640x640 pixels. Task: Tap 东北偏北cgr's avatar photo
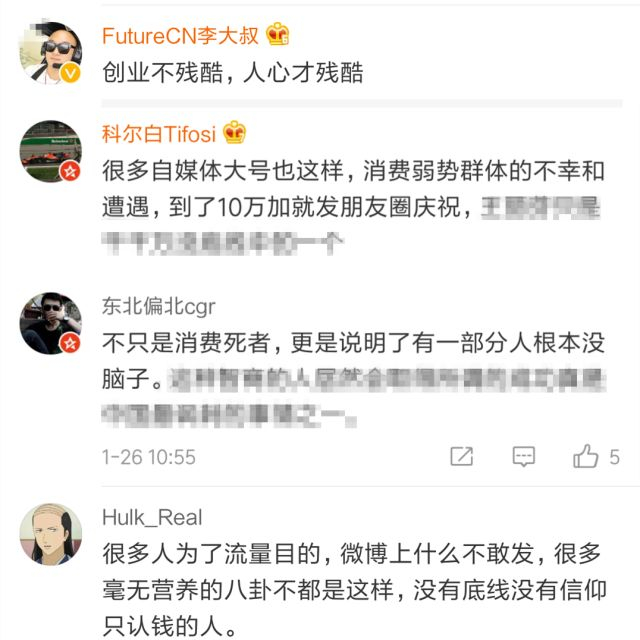coord(51,323)
